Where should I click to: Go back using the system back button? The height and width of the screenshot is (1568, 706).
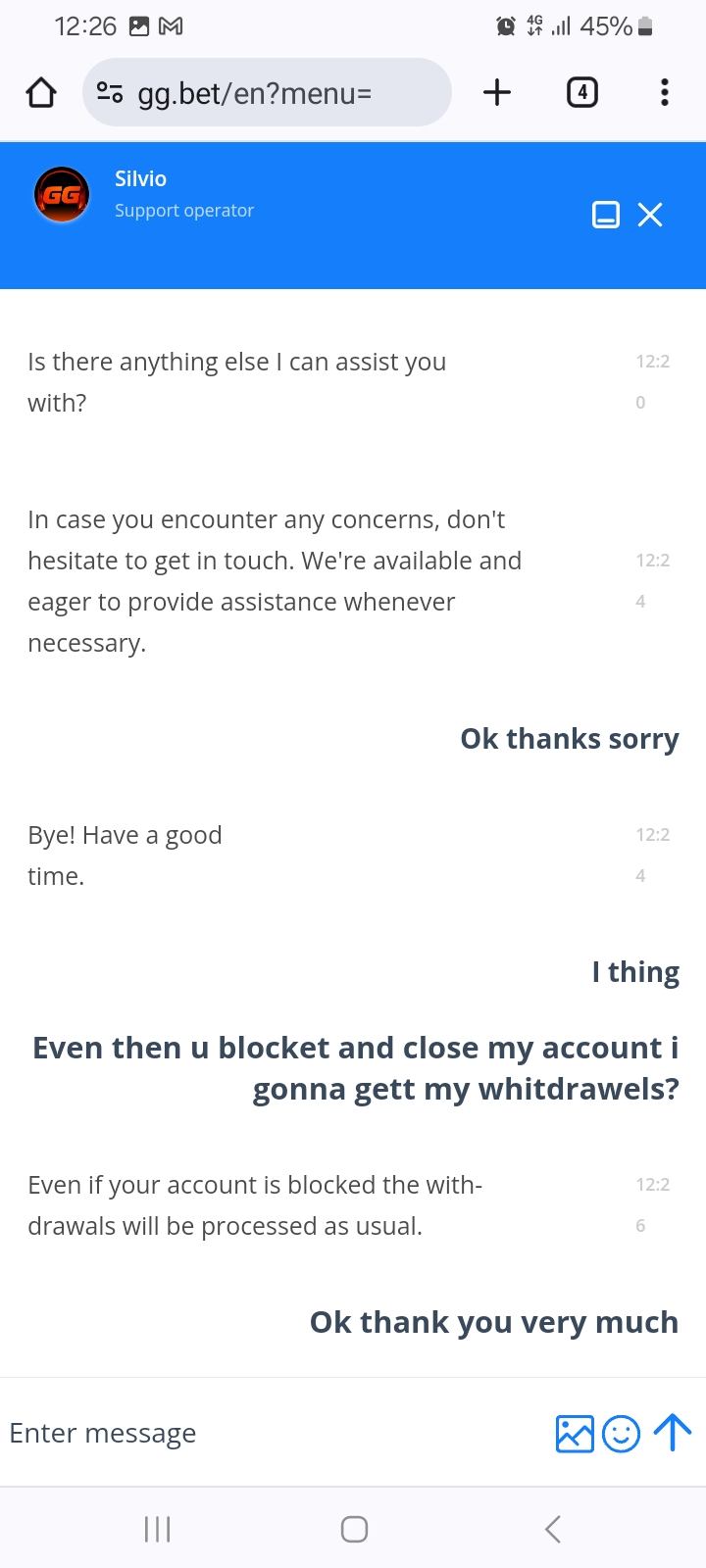[x=552, y=1528]
